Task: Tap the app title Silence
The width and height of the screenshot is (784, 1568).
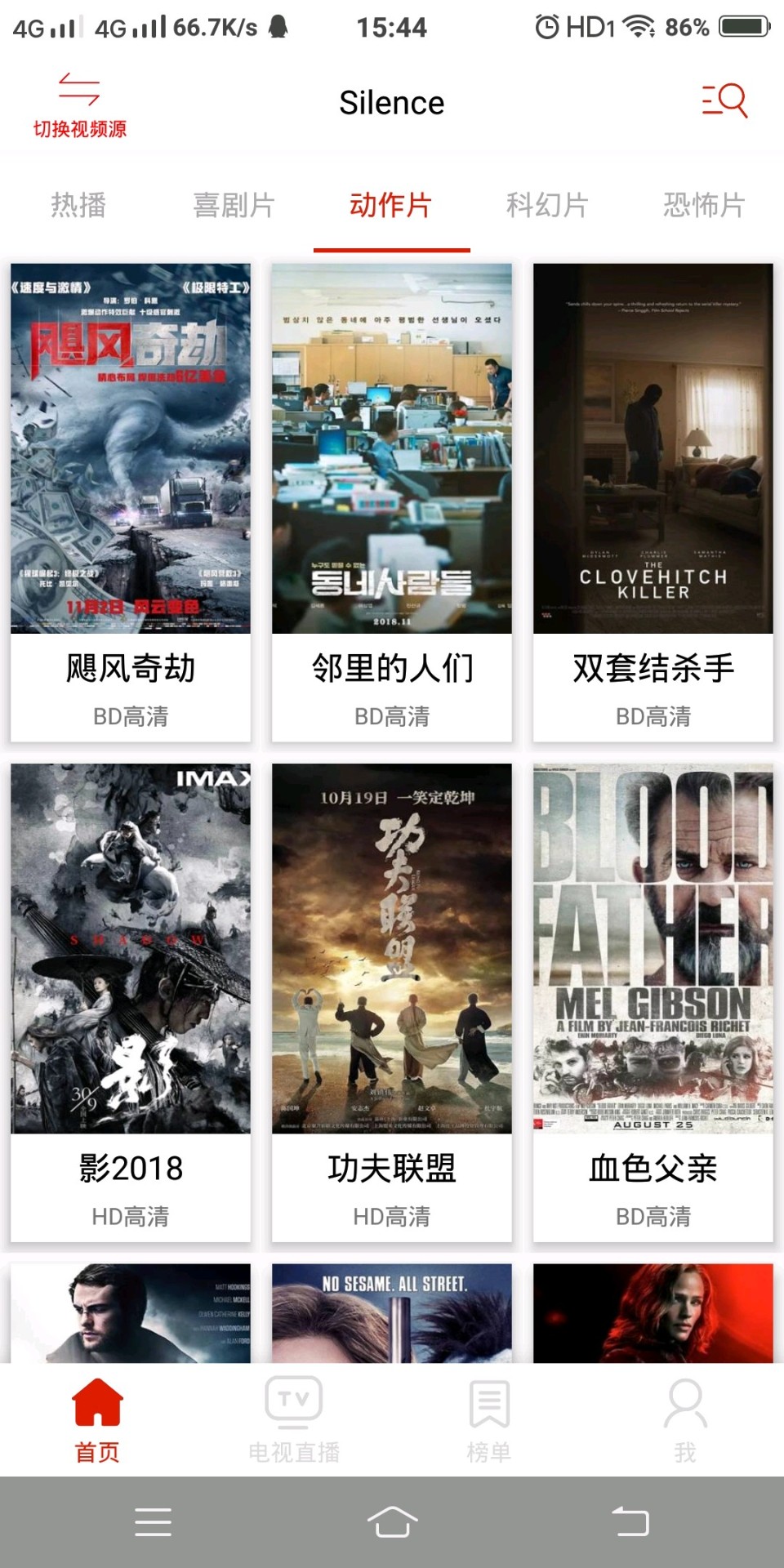Action: (392, 102)
